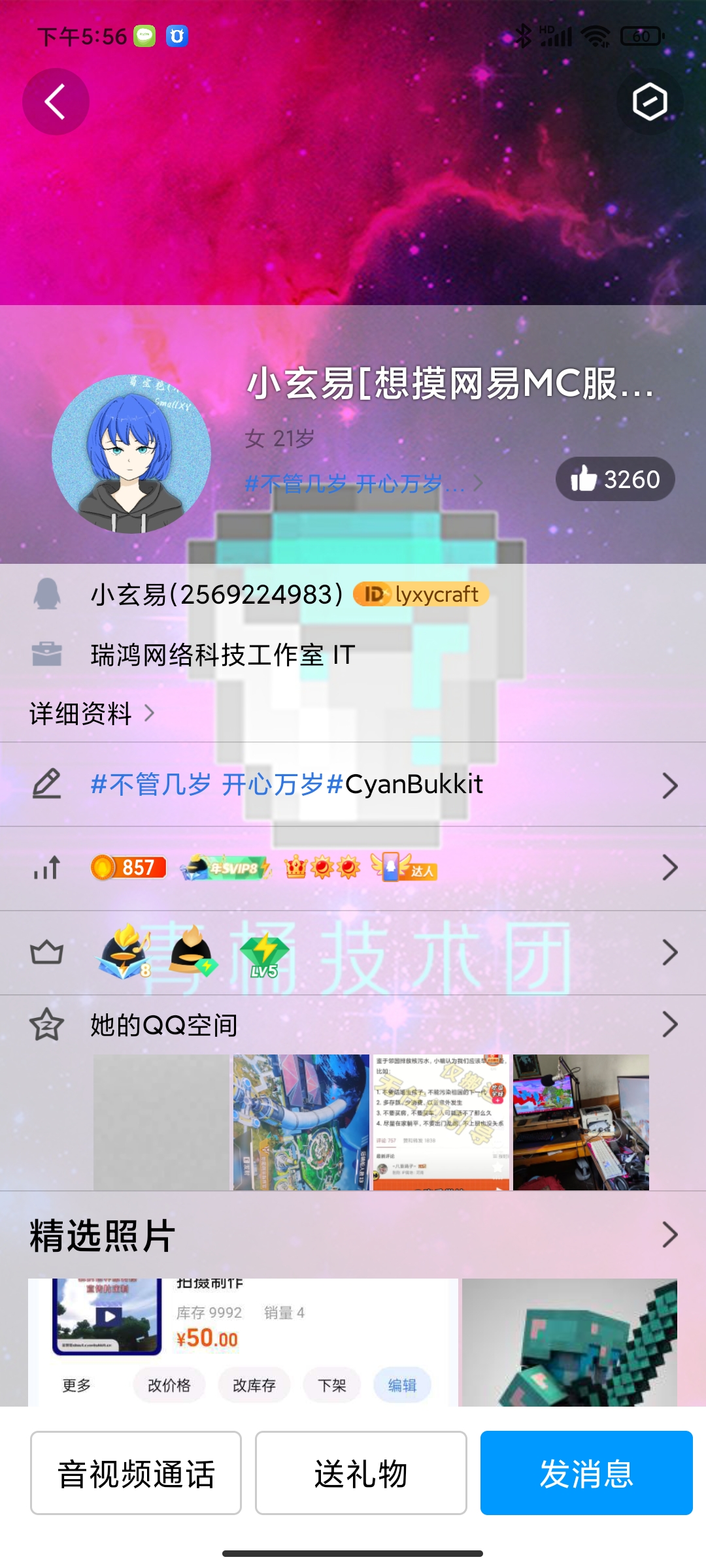Tap 送礼物 to send a gift

(361, 1473)
